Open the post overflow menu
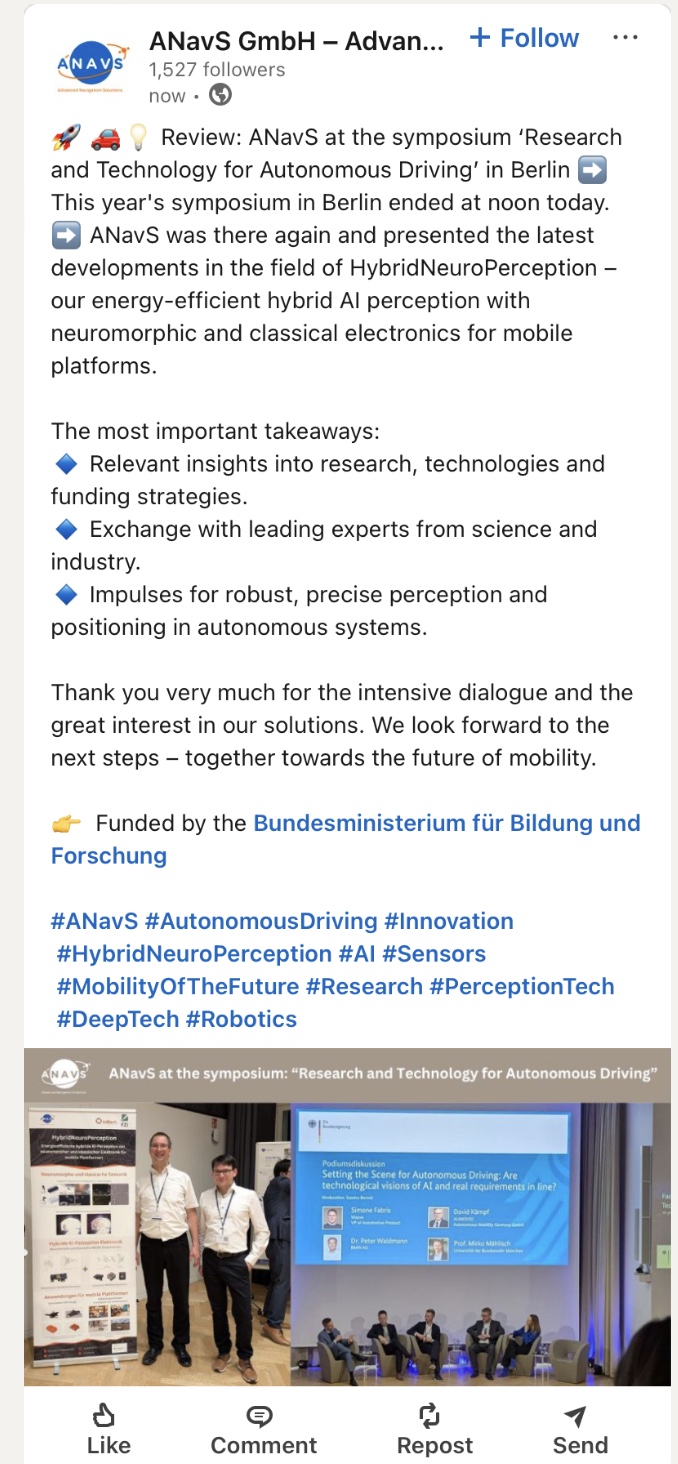The image size is (678, 1464). click(x=625, y=38)
